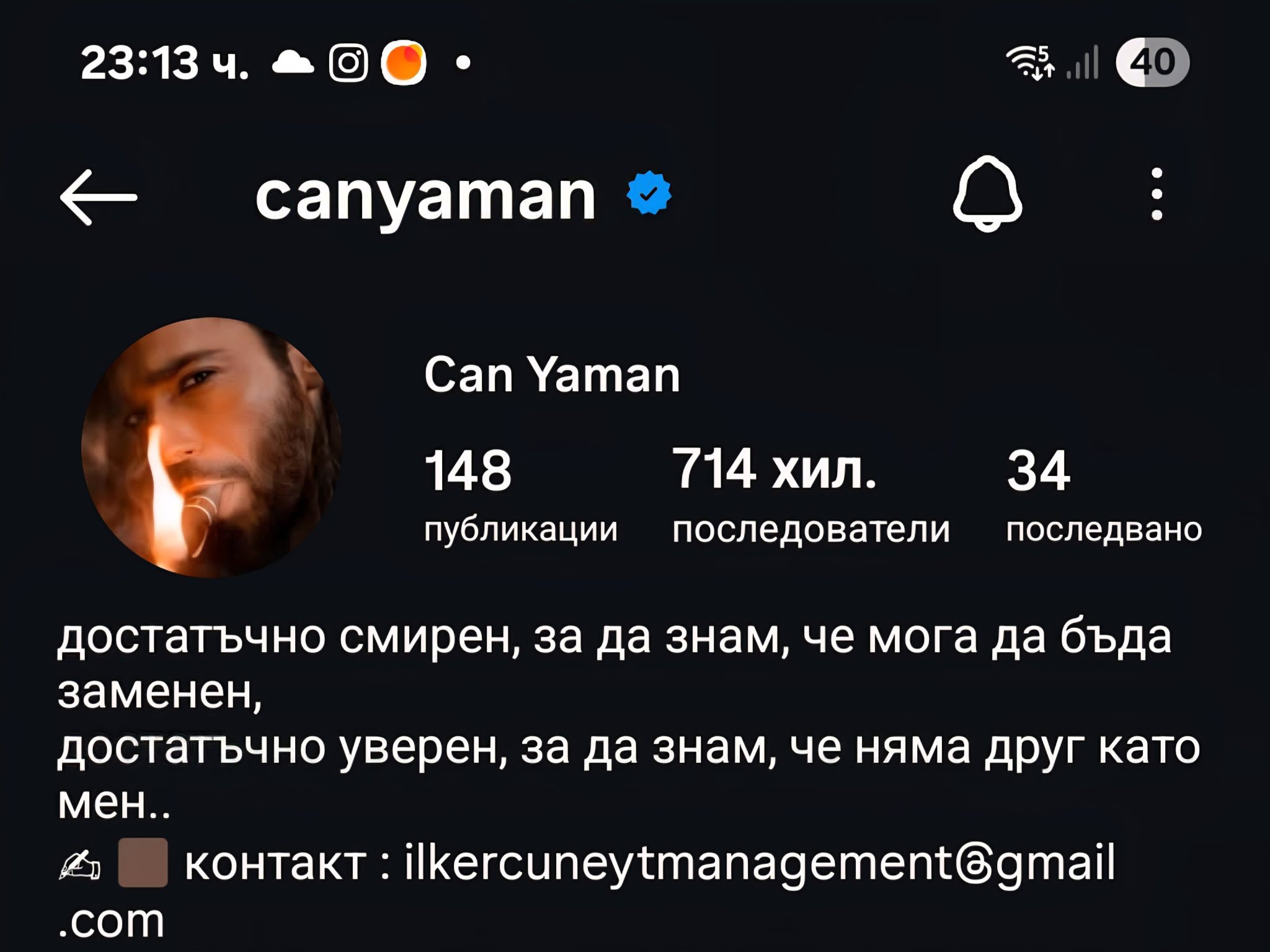Open the notifications bell for canyaman

pyautogui.click(x=987, y=193)
